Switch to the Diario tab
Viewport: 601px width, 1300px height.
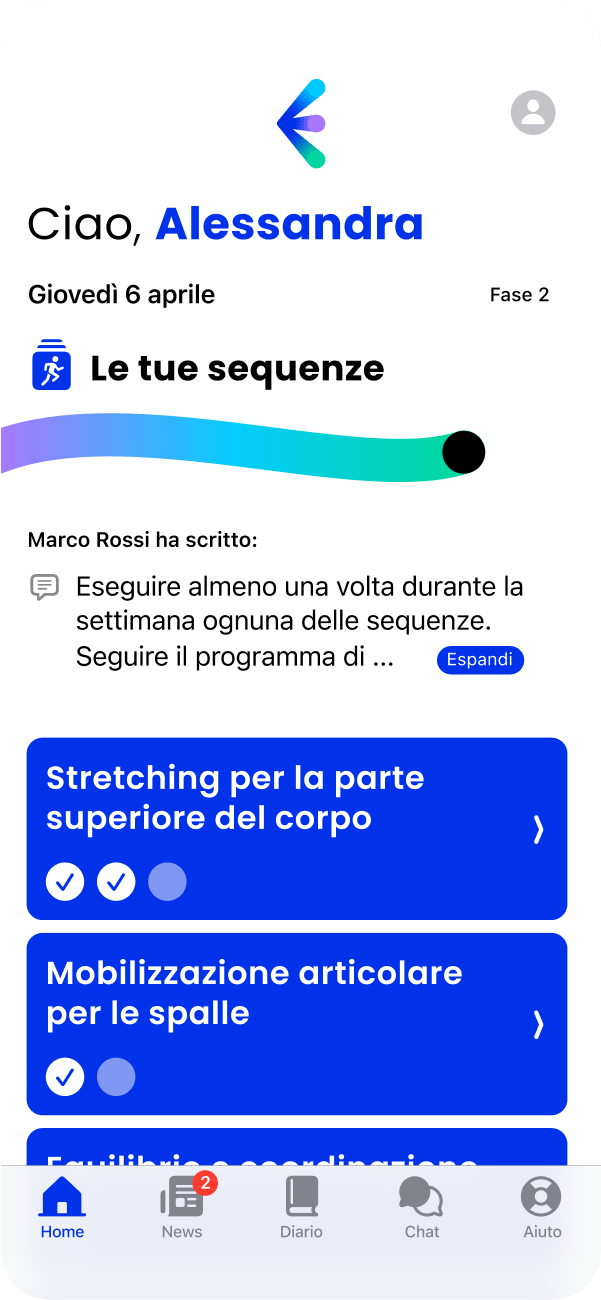tap(301, 1207)
